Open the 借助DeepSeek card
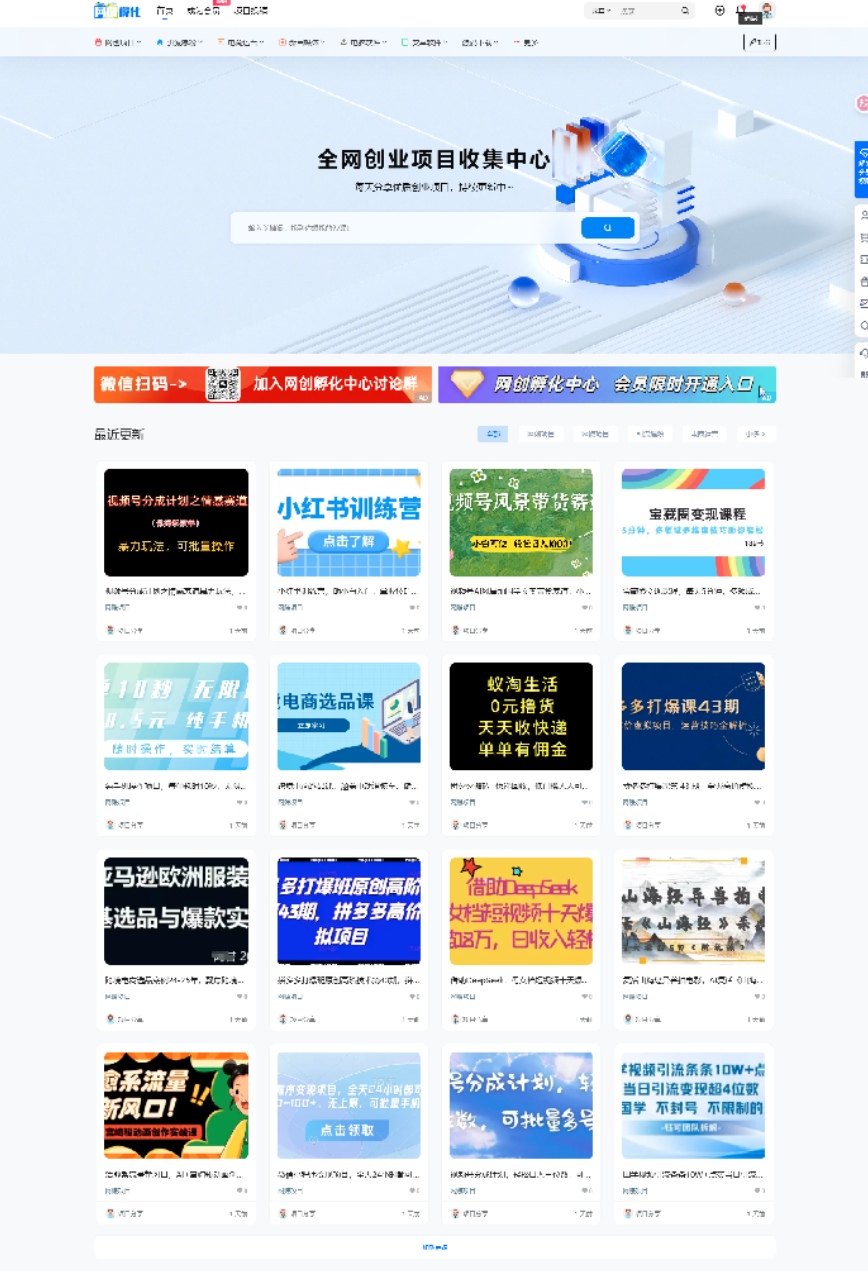 (521, 910)
